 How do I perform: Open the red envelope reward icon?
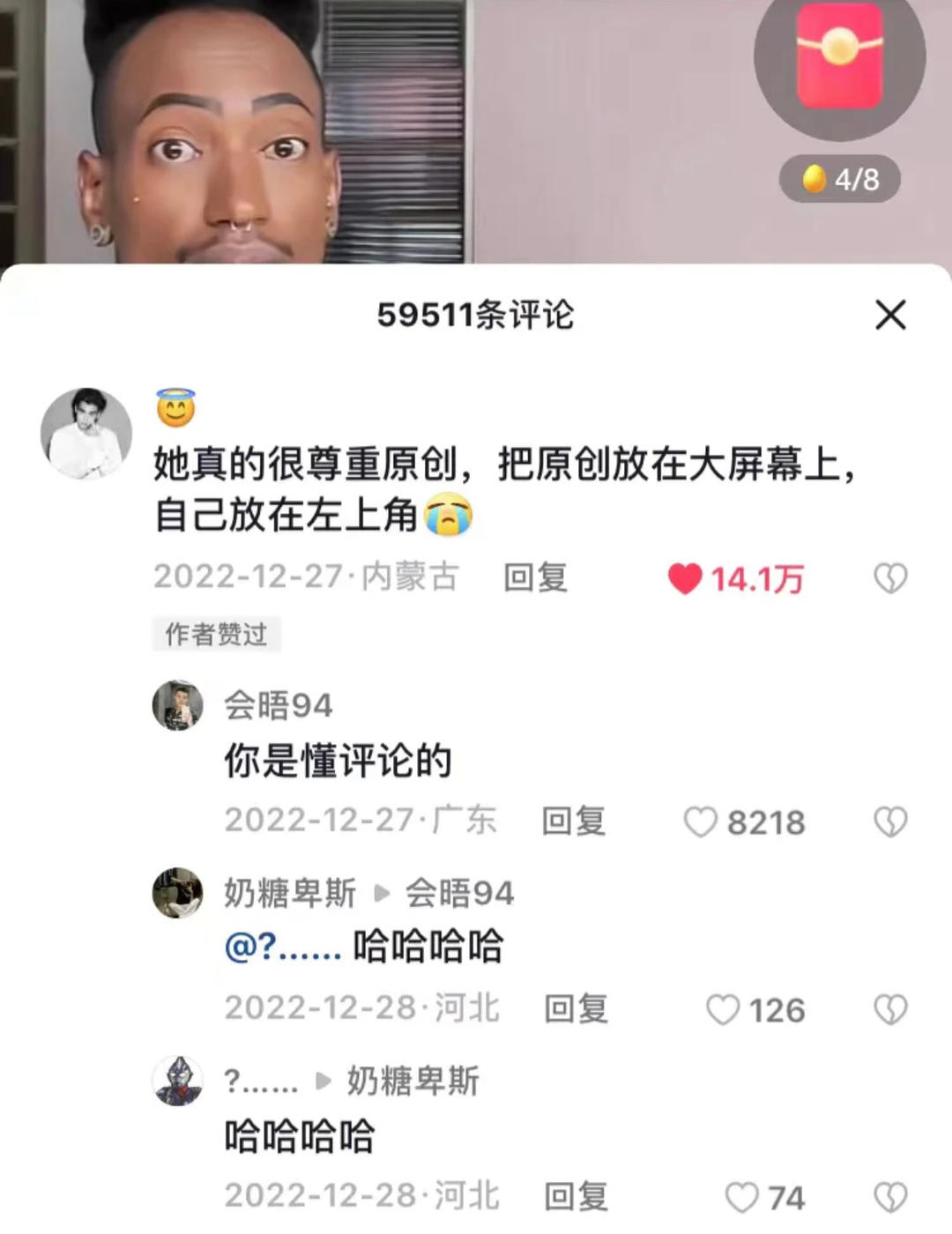pos(839,56)
